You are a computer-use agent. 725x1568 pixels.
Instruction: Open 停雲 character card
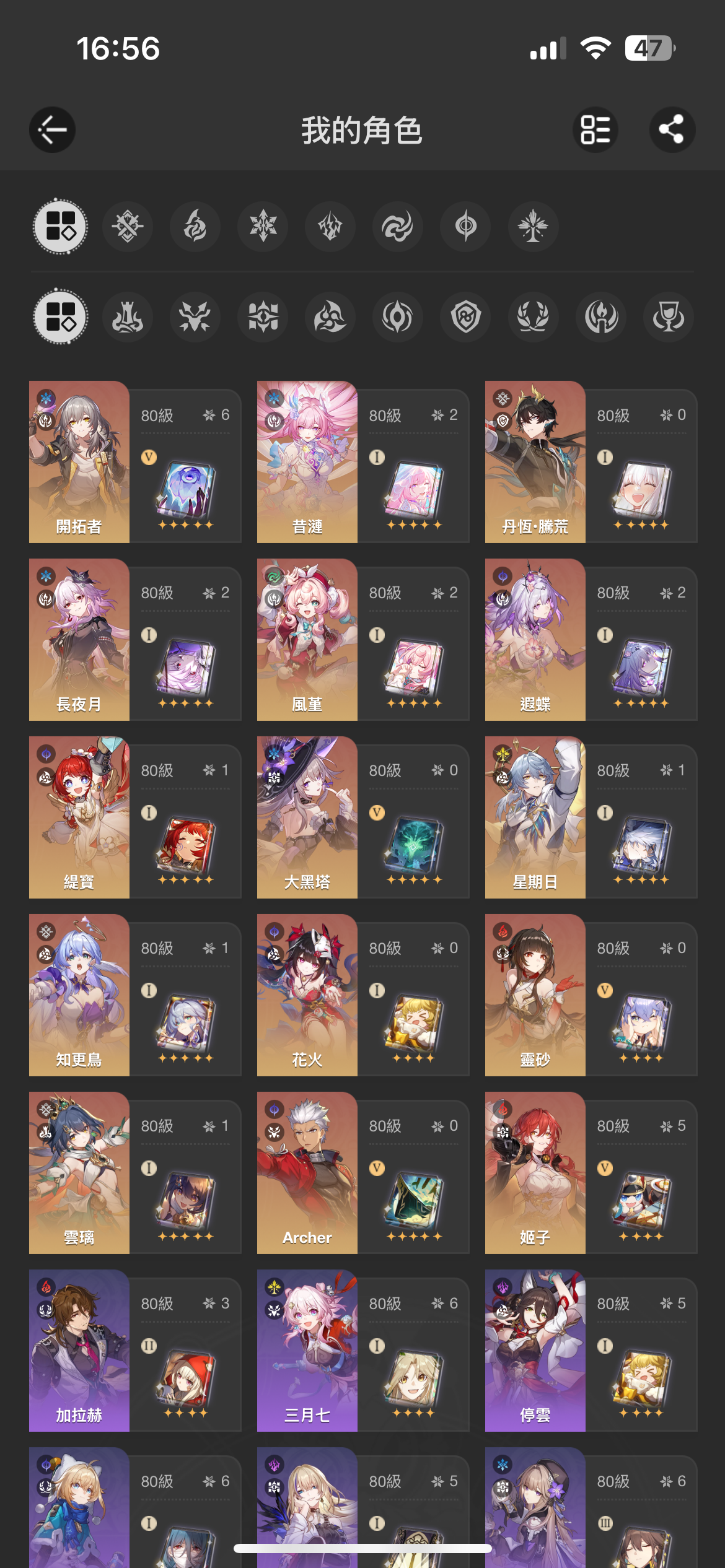591,1351
